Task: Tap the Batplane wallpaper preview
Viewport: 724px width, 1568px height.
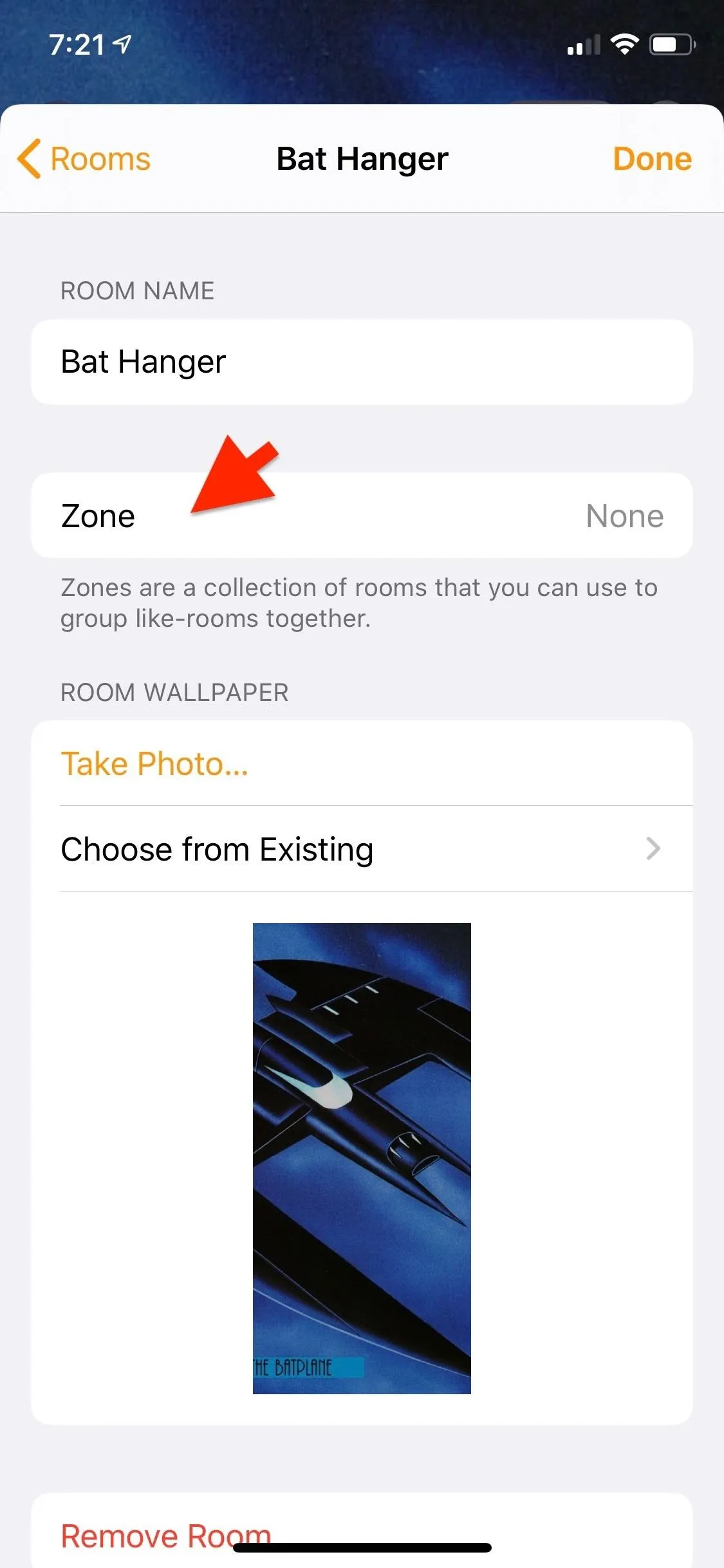Action: 362,1158
